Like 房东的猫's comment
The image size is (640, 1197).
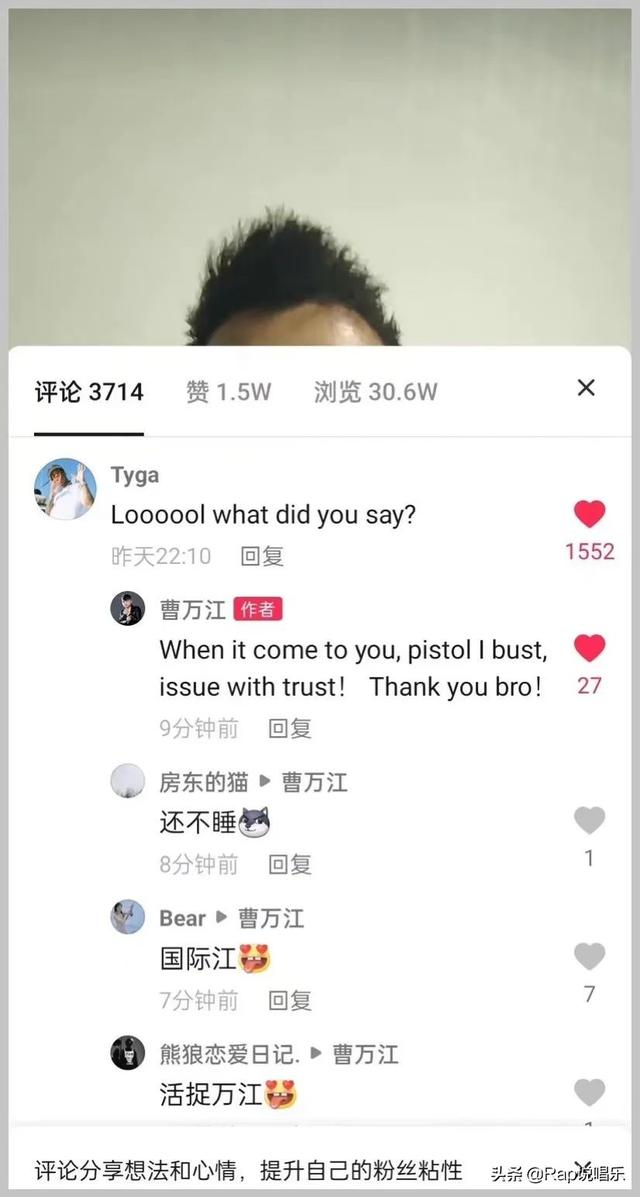tap(589, 821)
